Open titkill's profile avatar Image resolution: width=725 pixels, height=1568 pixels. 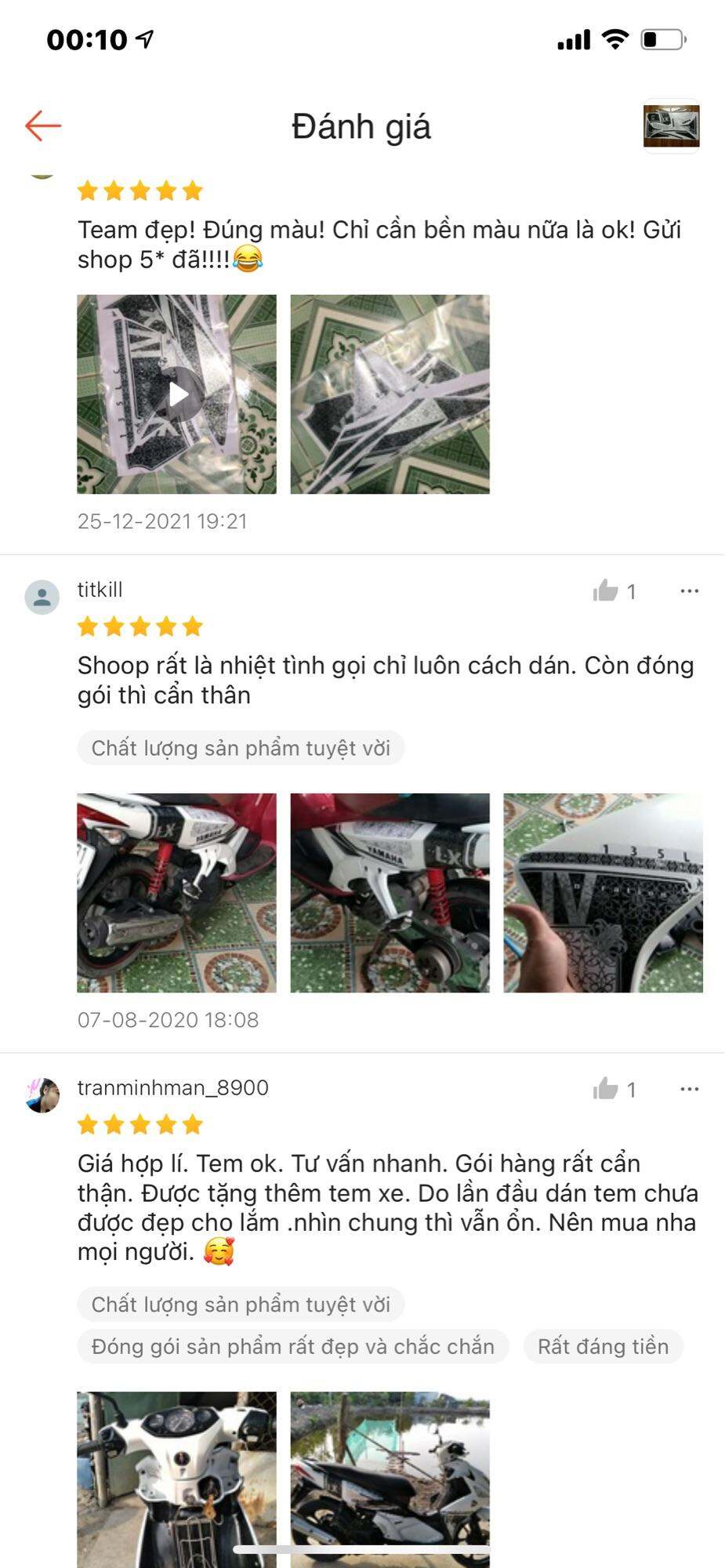tap(42, 597)
